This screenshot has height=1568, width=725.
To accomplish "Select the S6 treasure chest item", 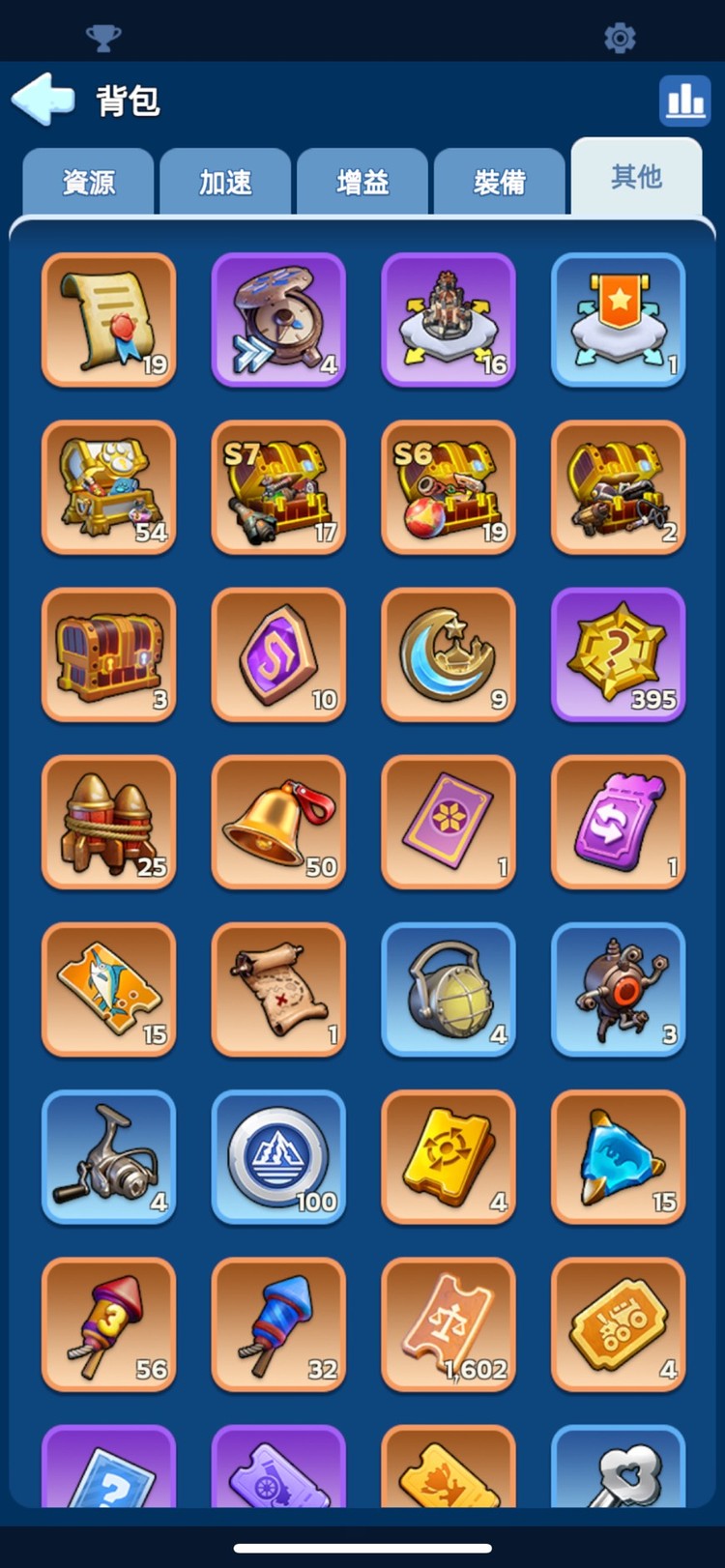I will click(x=449, y=486).
